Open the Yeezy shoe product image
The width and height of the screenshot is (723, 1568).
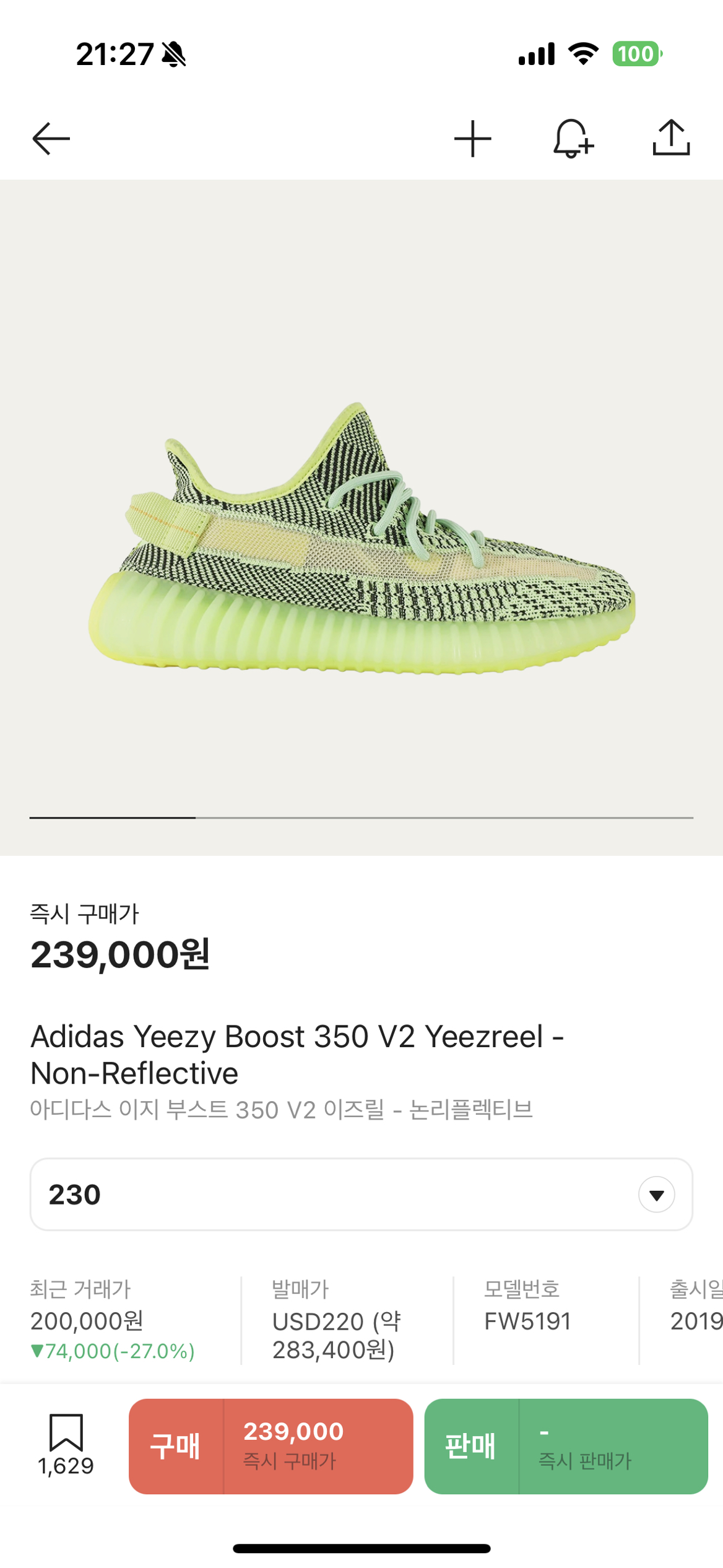pyautogui.click(x=361, y=539)
